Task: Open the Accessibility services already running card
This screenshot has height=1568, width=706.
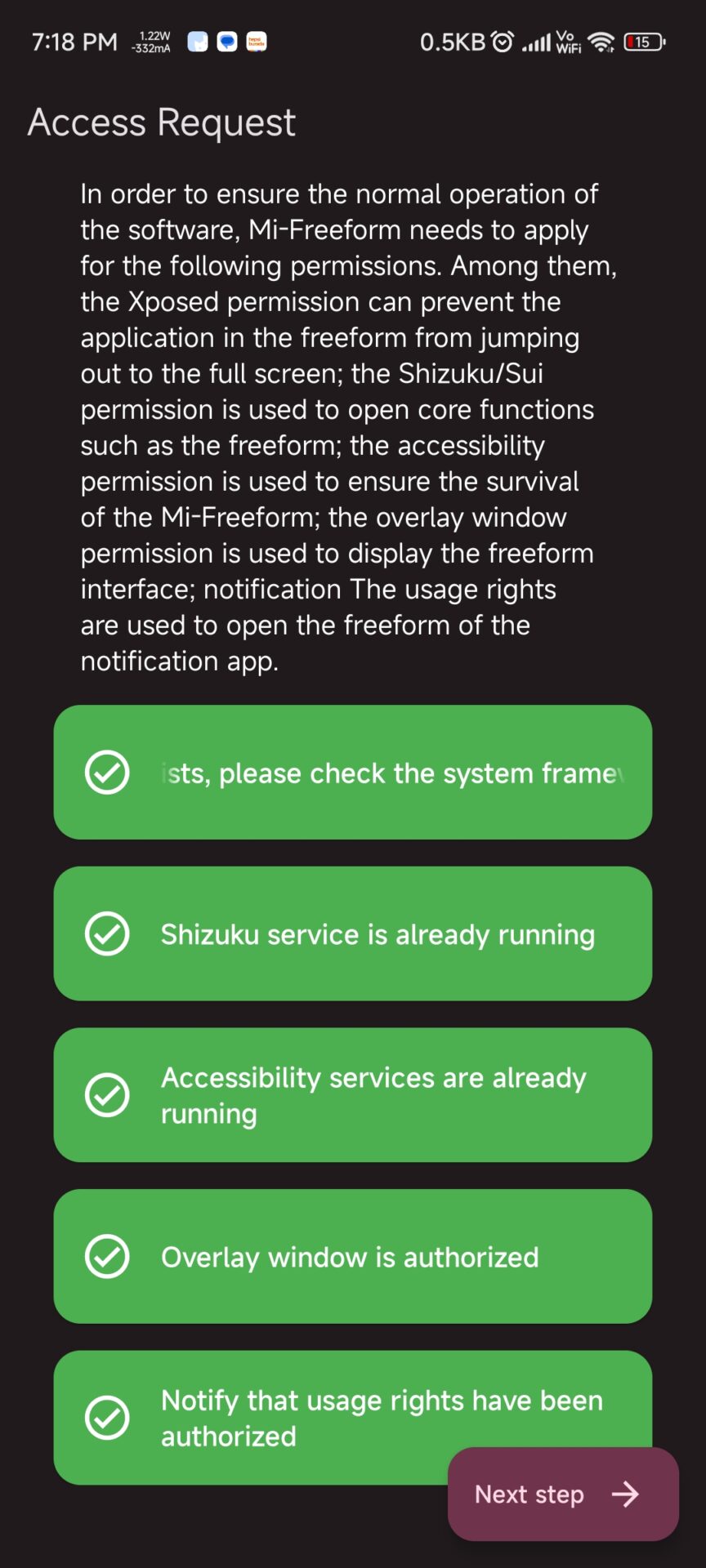Action: (353, 1094)
